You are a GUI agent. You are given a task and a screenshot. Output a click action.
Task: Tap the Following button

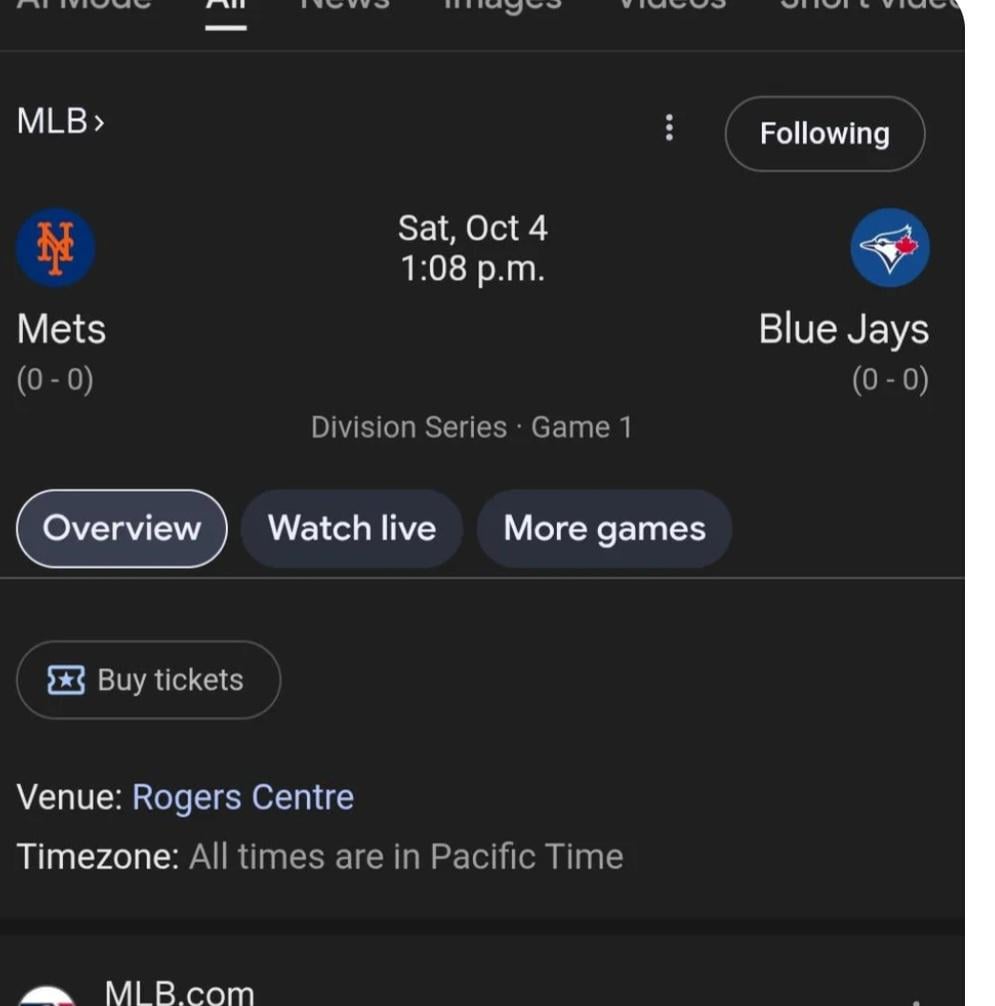coord(824,134)
